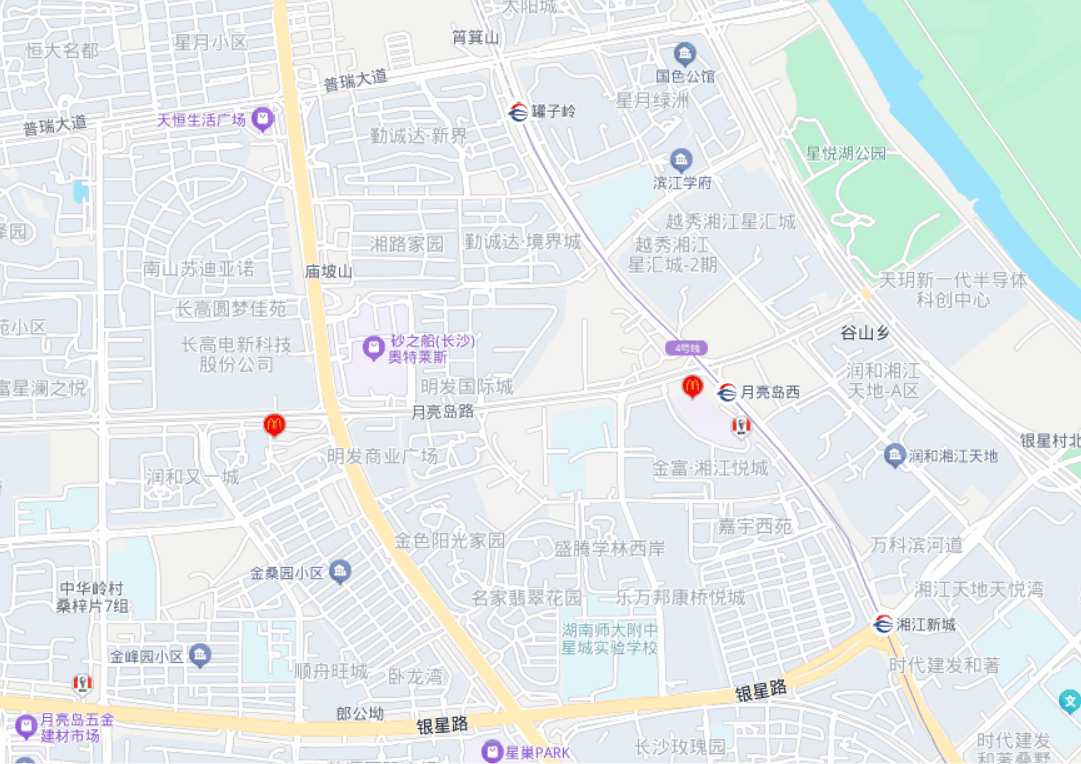Open the 湘江新城 metro station marker
Screen dimensions: 1081x764
tap(882, 624)
